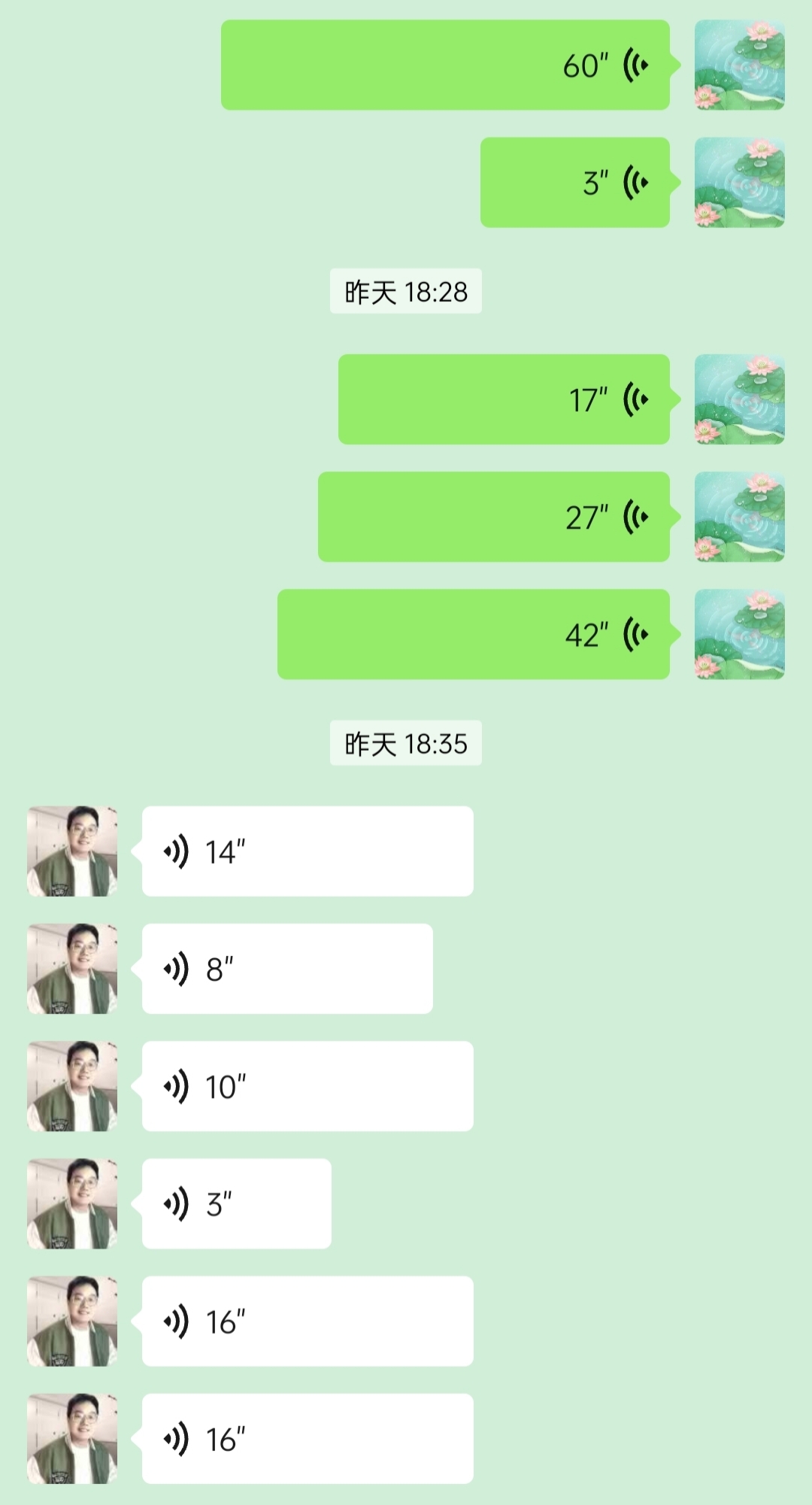Play the sent 17-second voice message
Image resolution: width=812 pixels, height=1505 pixels.
point(504,399)
